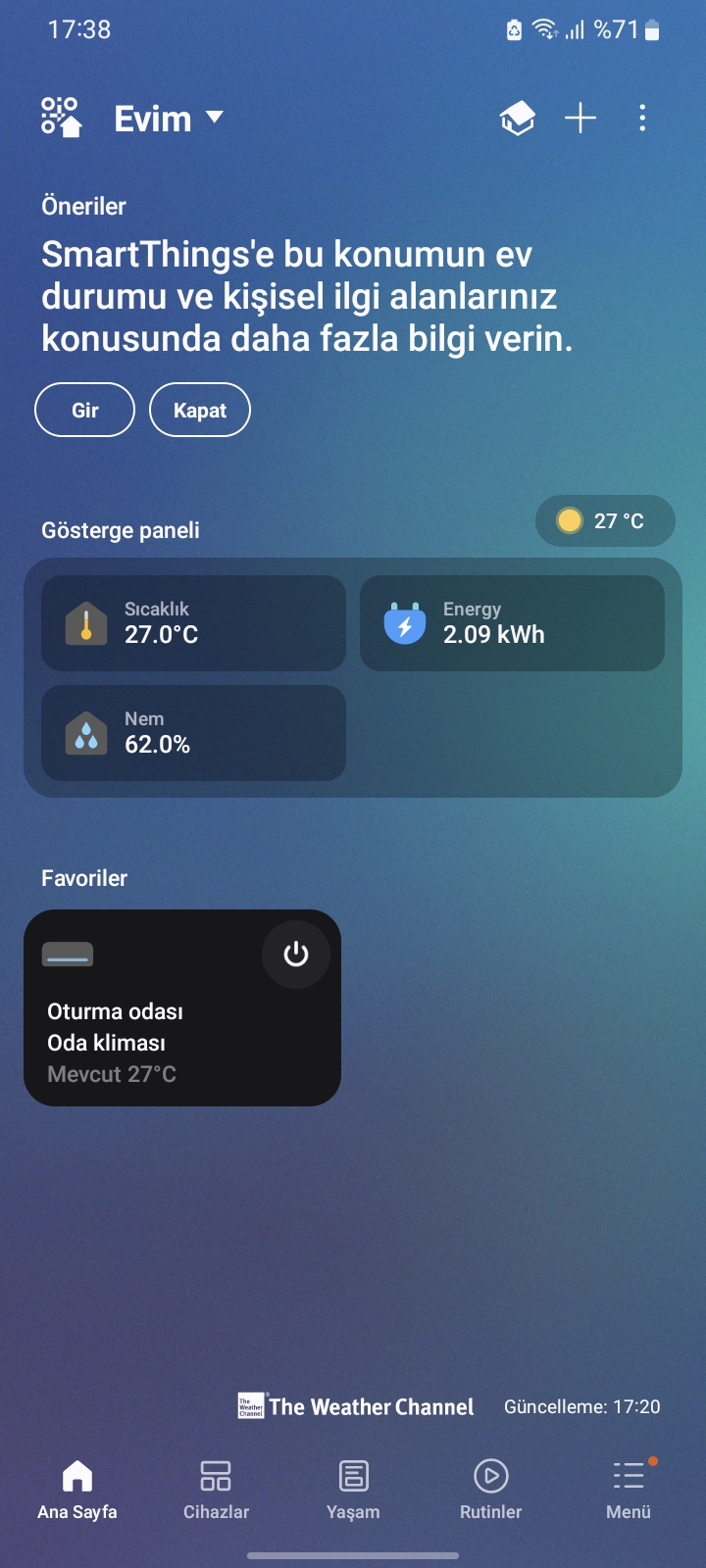Toggle power for Oturma odası air conditioner
This screenshot has width=706, height=1568.
(295, 955)
